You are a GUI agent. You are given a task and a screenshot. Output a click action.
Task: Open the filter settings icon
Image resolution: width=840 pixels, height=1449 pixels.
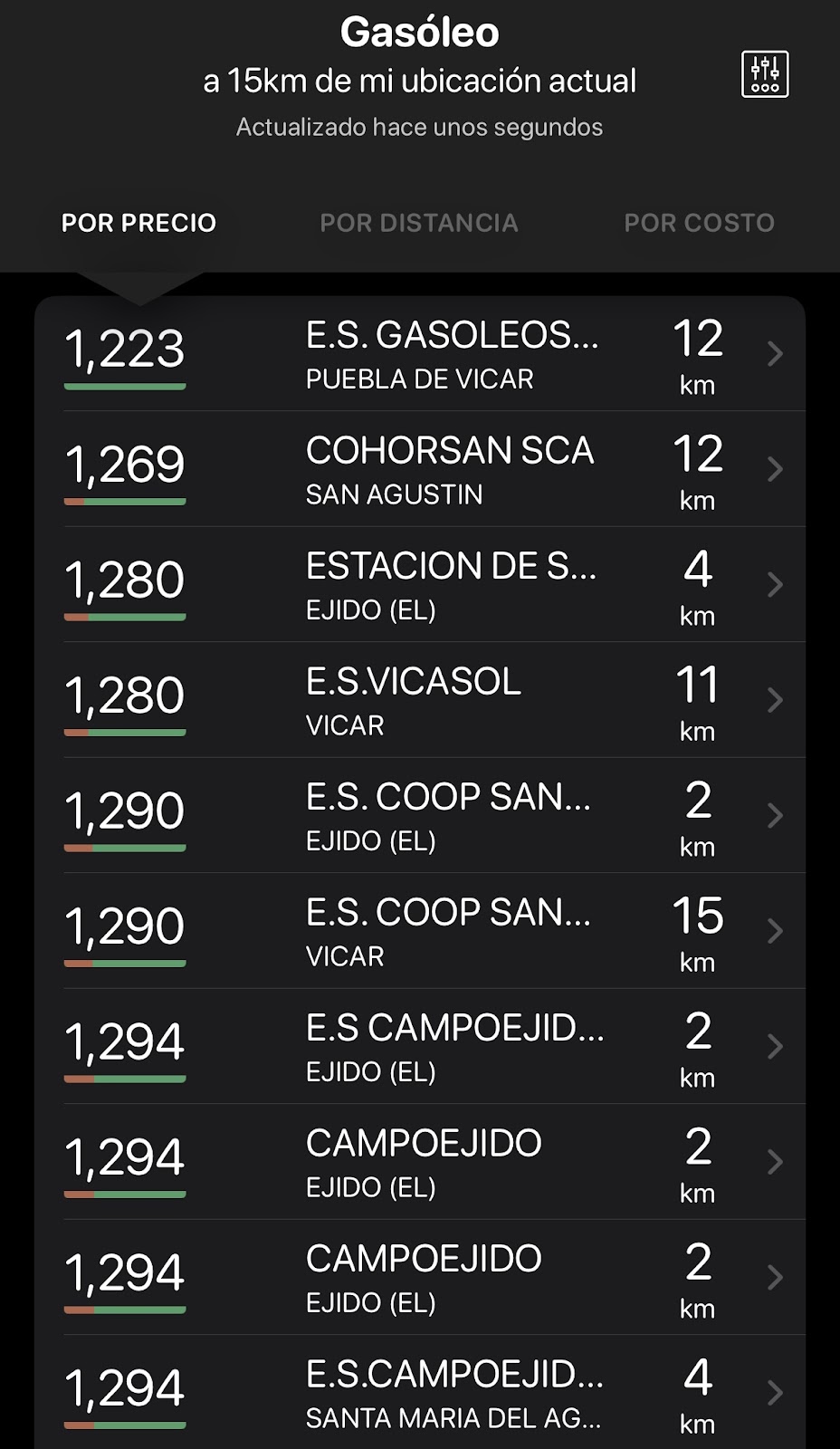765,74
